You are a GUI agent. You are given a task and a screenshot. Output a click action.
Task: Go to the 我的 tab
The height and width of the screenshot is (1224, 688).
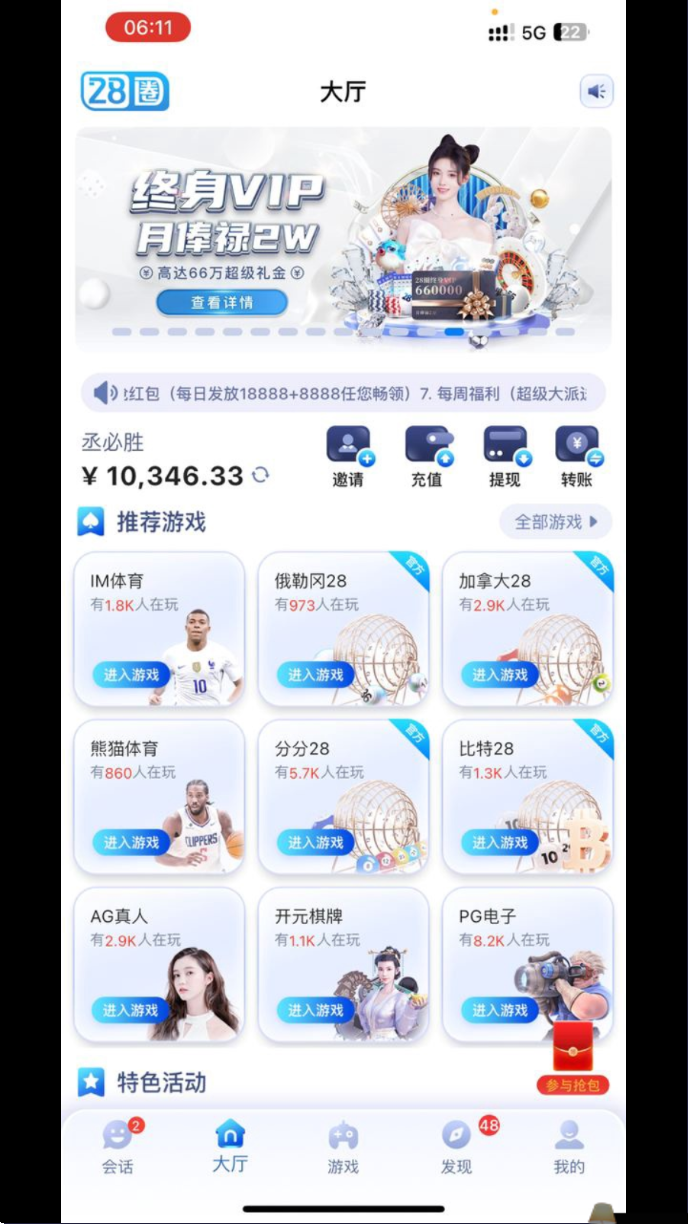click(x=569, y=1147)
